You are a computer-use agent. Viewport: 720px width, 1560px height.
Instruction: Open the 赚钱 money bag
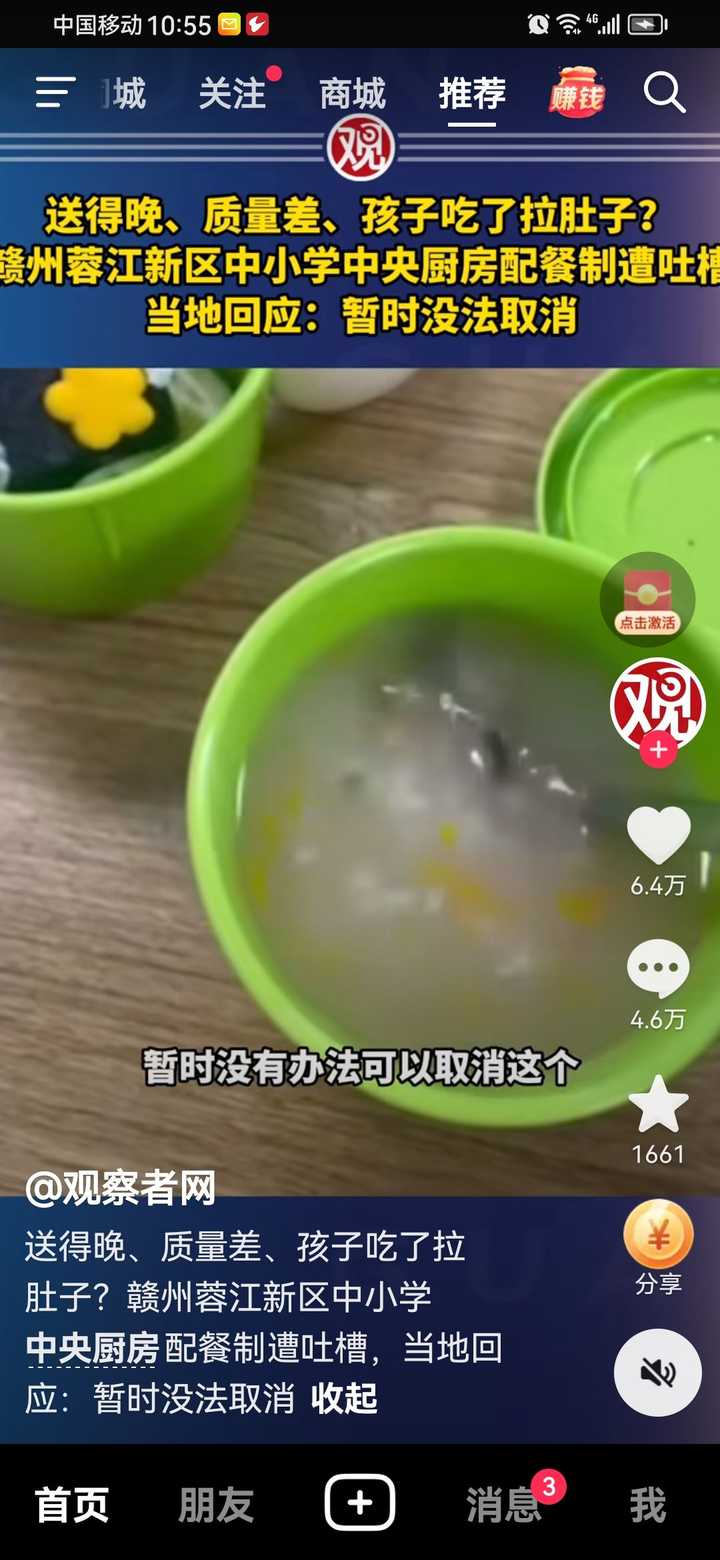[x=577, y=93]
